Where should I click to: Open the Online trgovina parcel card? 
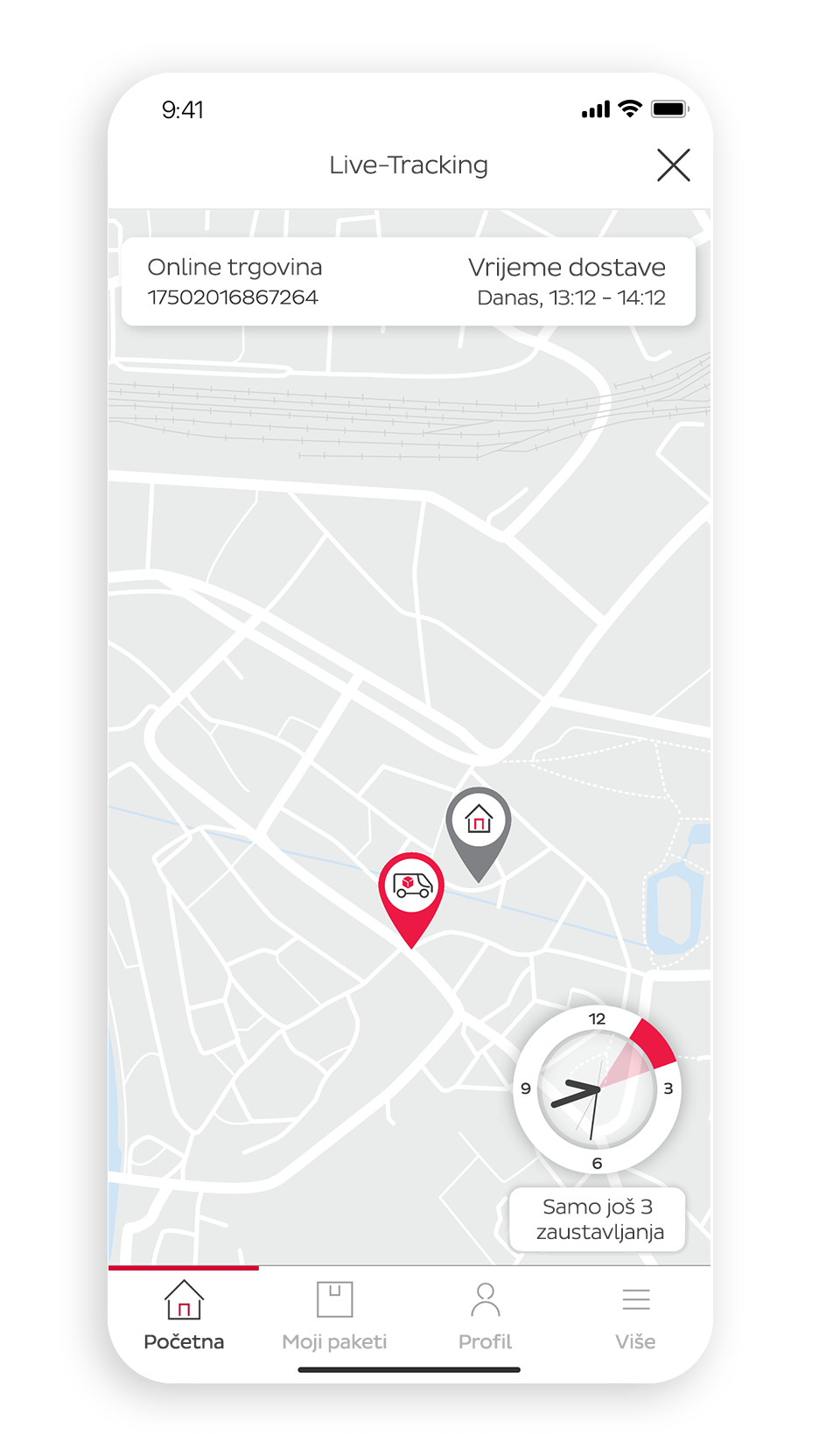click(x=409, y=282)
